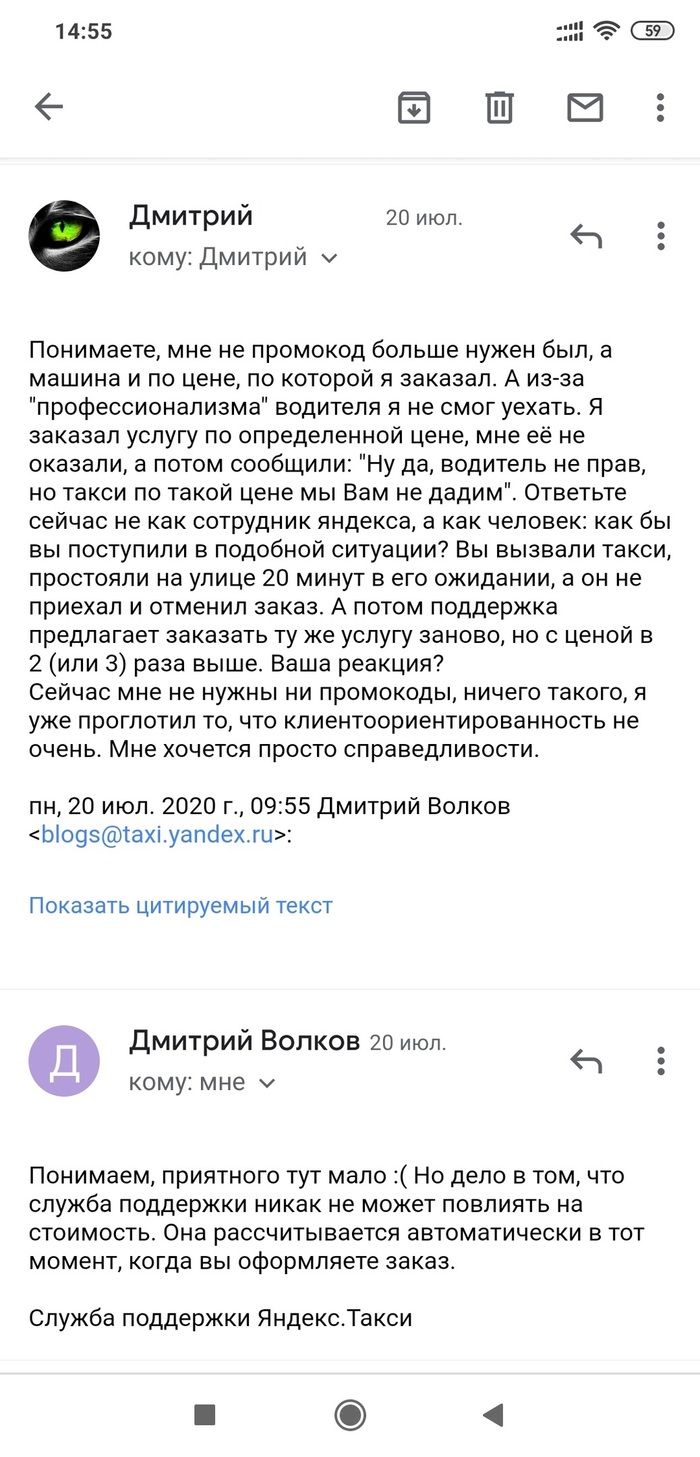
Task: Tap the system back triangle button
Action: [492, 1414]
